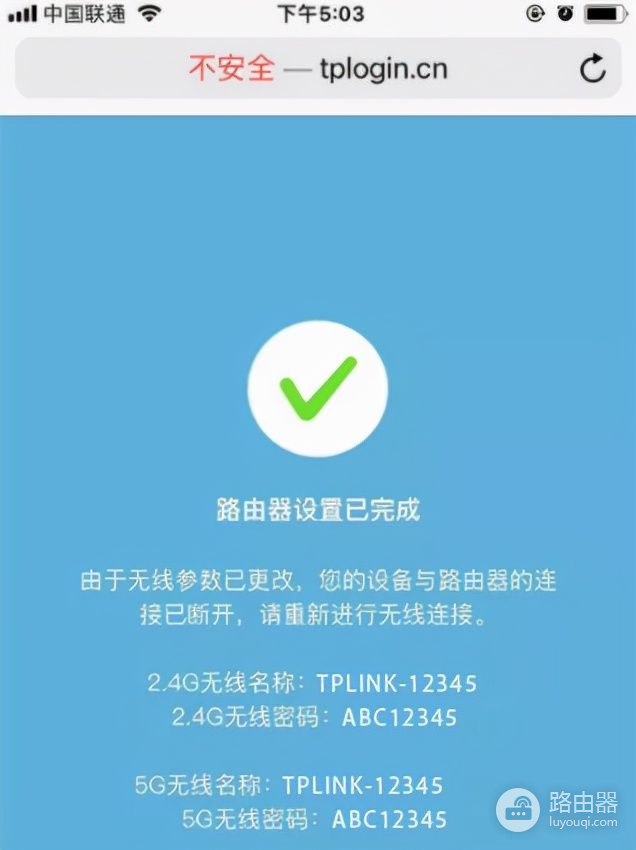Reload the tplogin.cn page

click(x=593, y=68)
